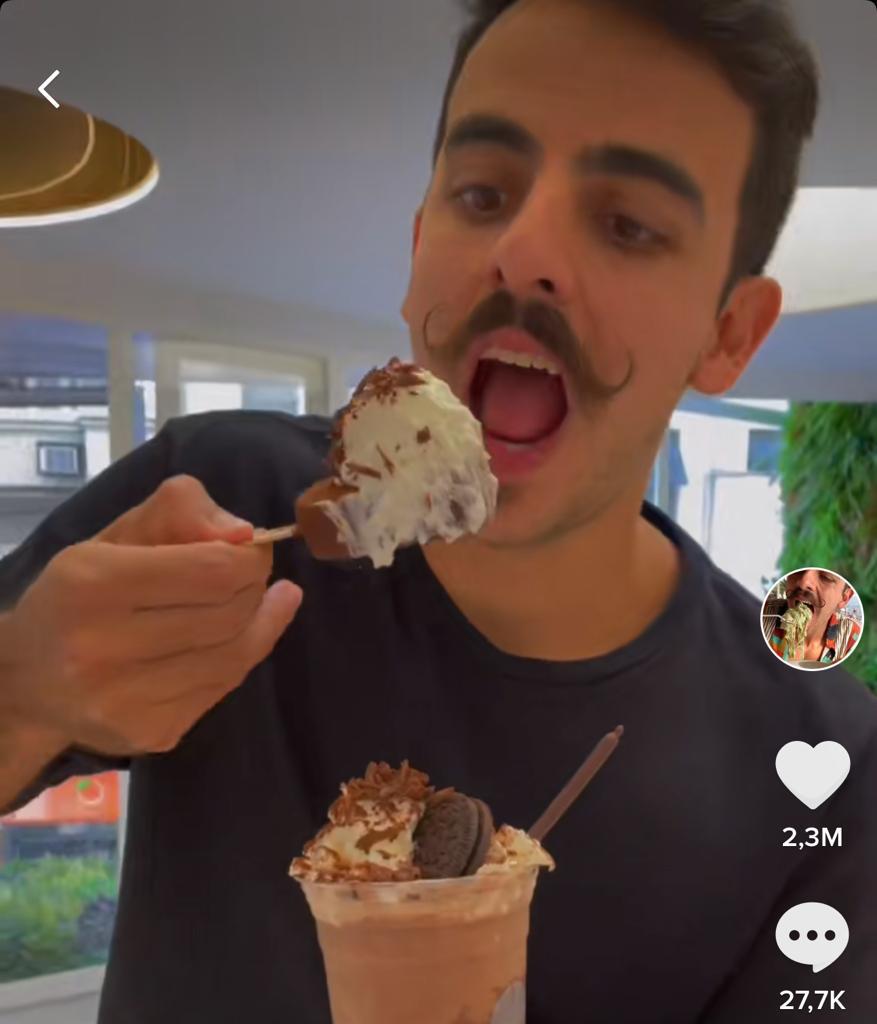The width and height of the screenshot is (877, 1024).
Task: Open the comments bubble
Action: pos(812,936)
